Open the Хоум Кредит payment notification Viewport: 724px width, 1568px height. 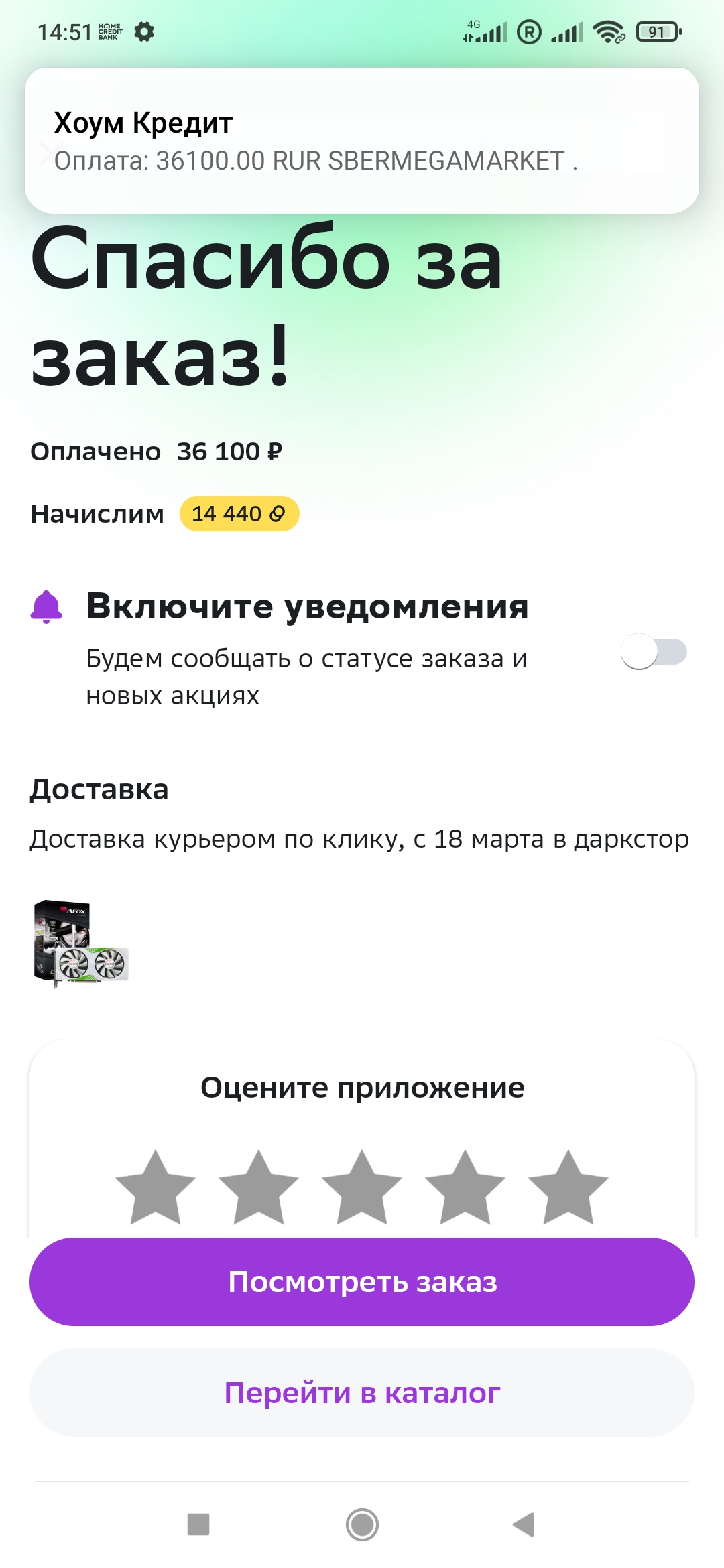click(362, 141)
